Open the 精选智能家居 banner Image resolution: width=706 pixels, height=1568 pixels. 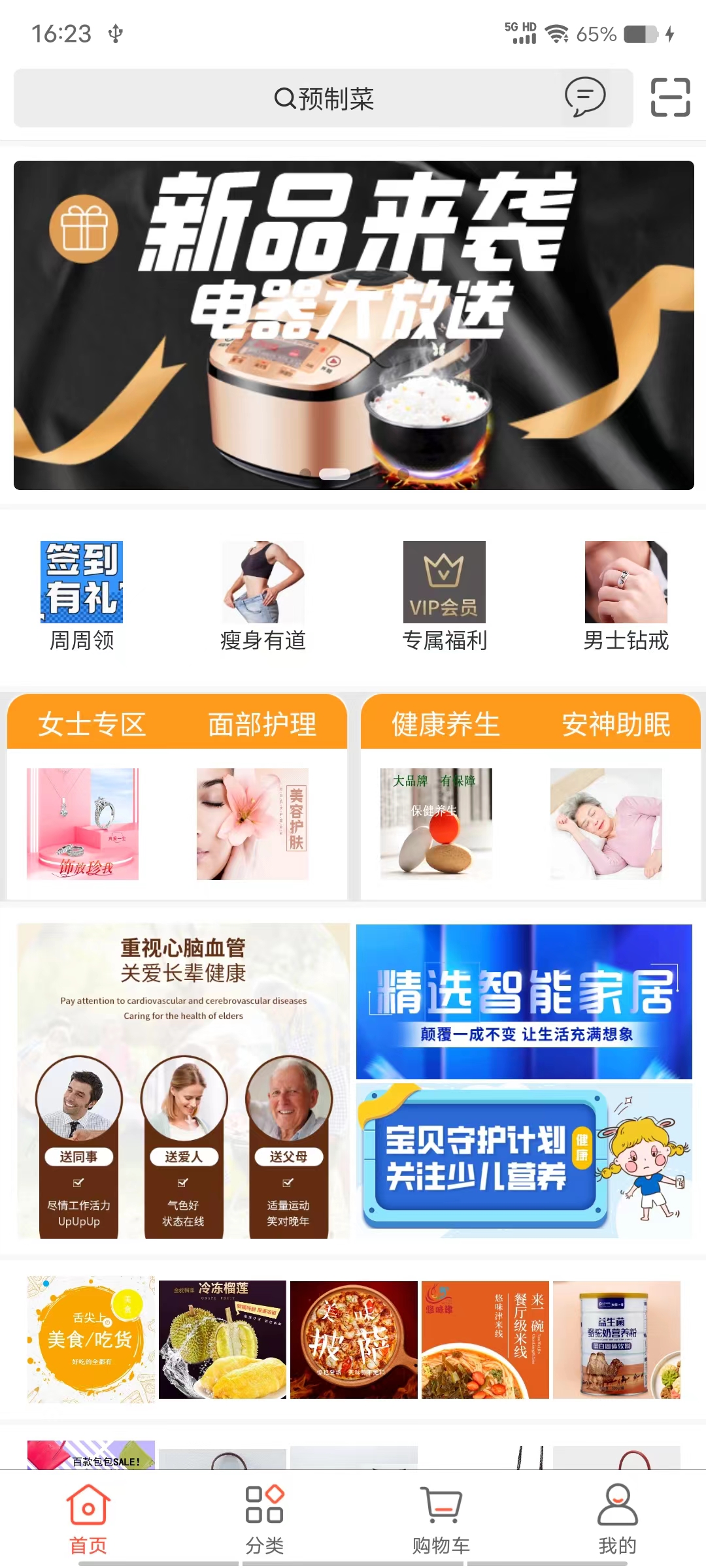[524, 1002]
